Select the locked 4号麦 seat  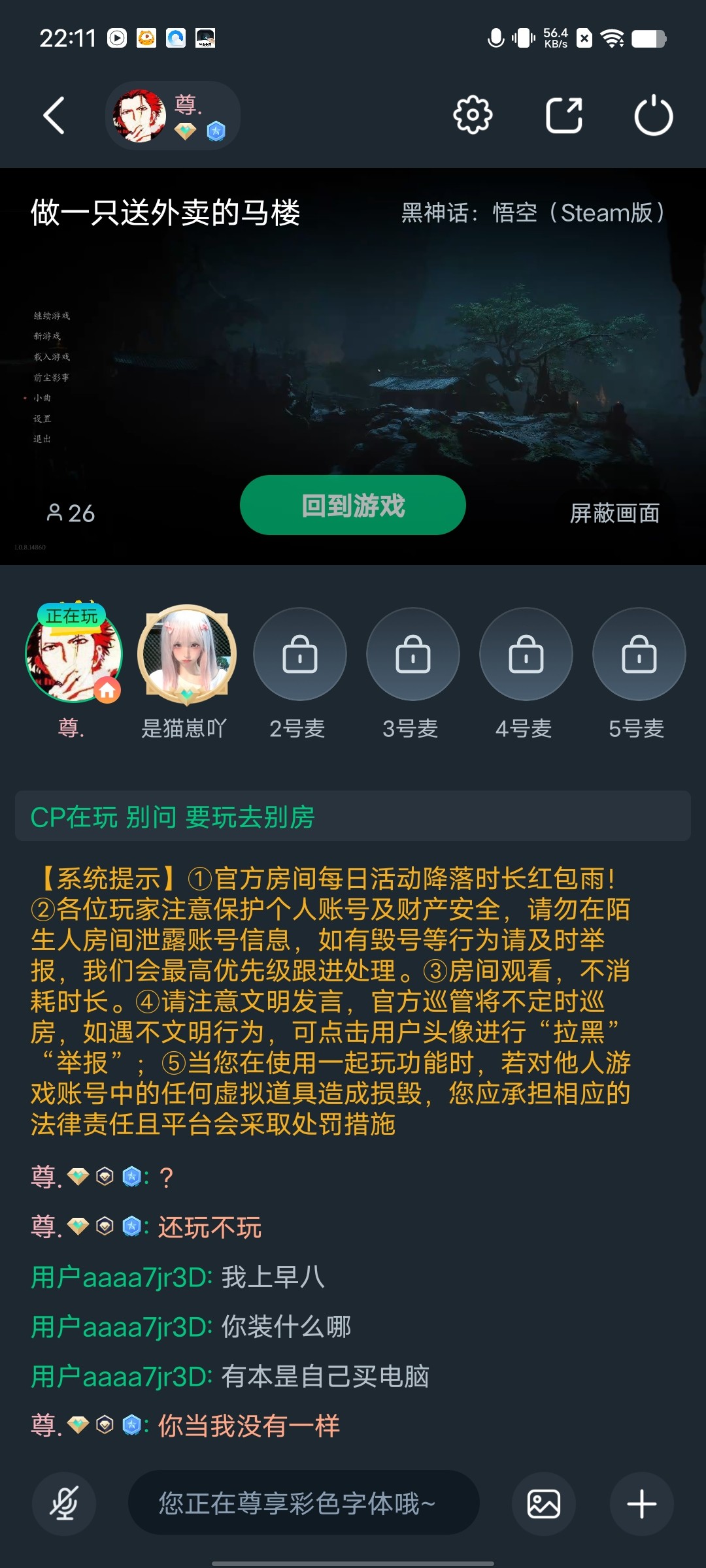526,653
